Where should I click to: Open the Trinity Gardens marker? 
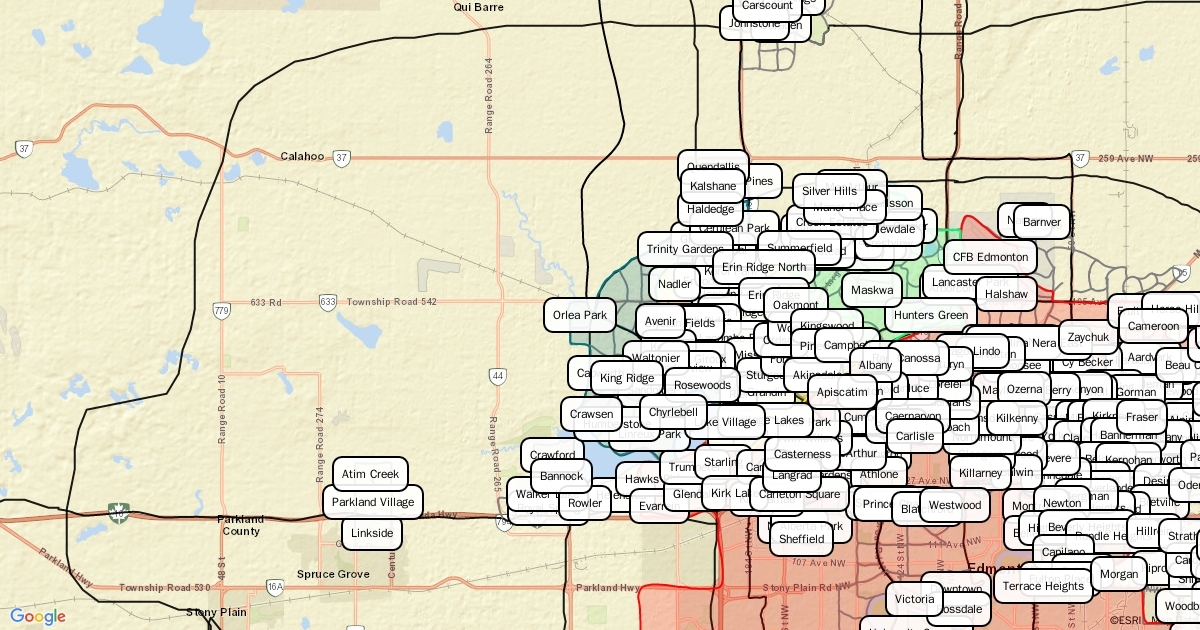click(x=685, y=249)
